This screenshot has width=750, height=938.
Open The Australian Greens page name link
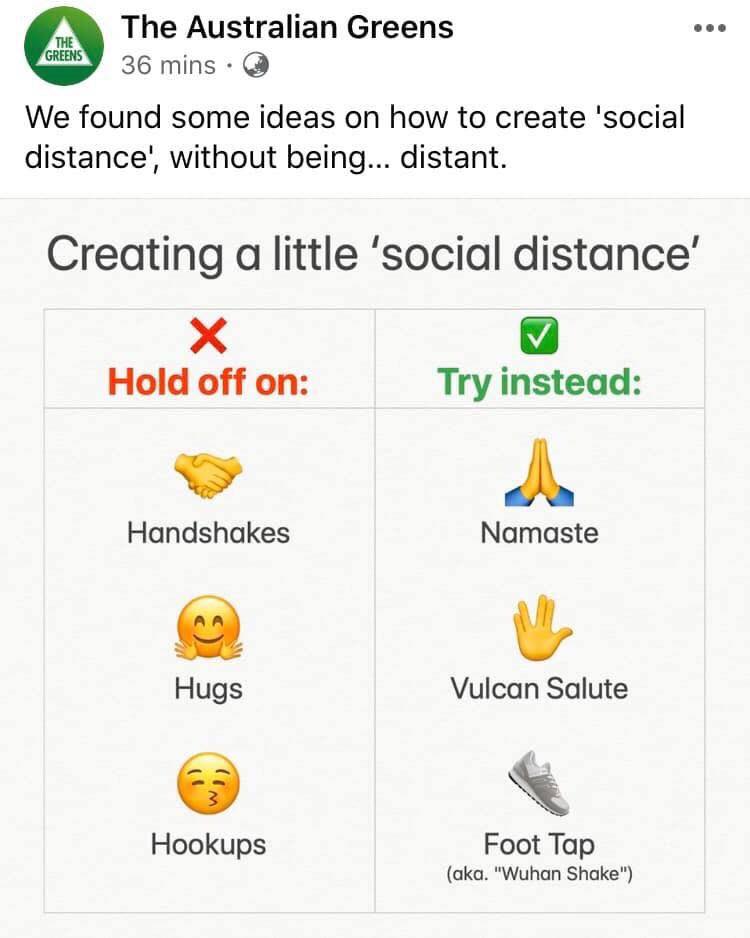pyautogui.click(x=287, y=27)
